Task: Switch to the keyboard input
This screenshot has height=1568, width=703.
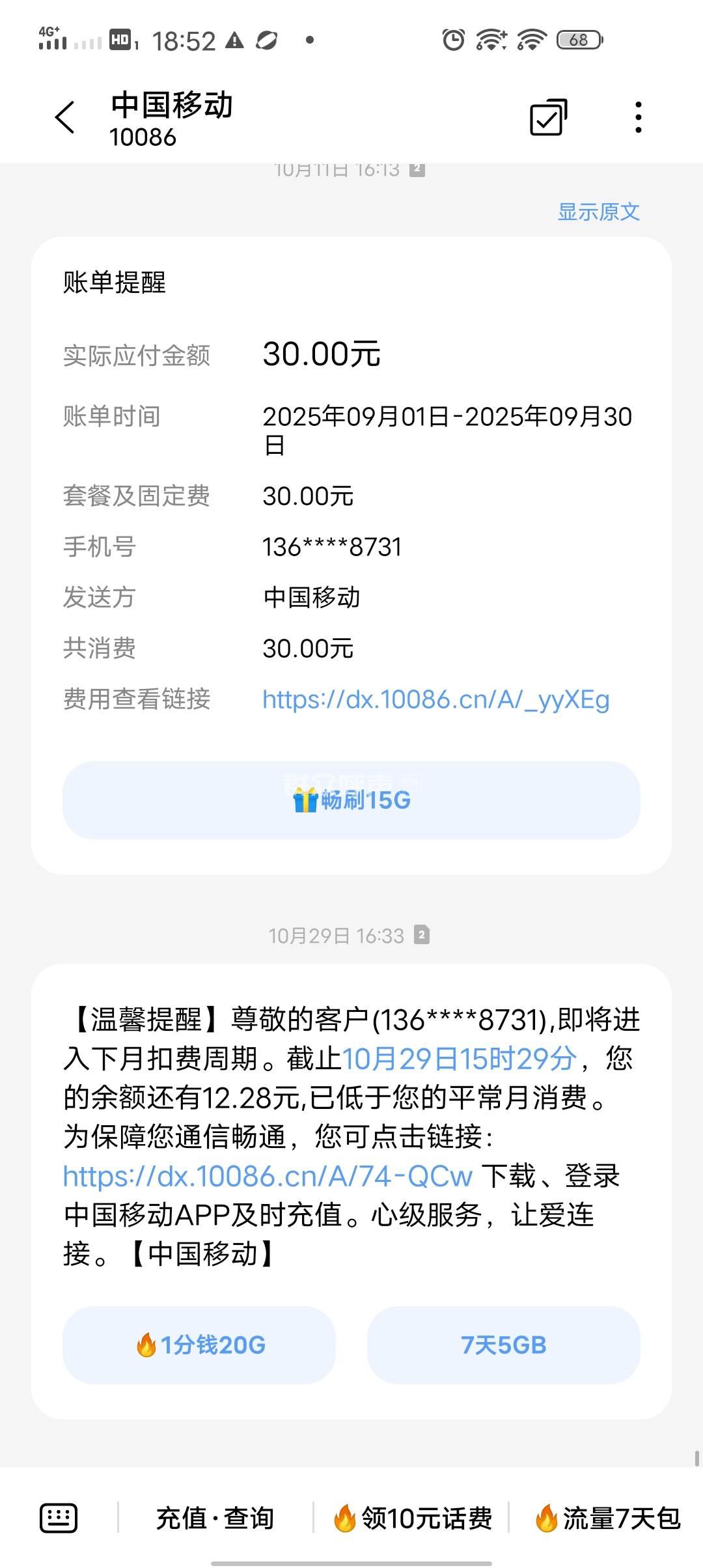Action: 59,1518
